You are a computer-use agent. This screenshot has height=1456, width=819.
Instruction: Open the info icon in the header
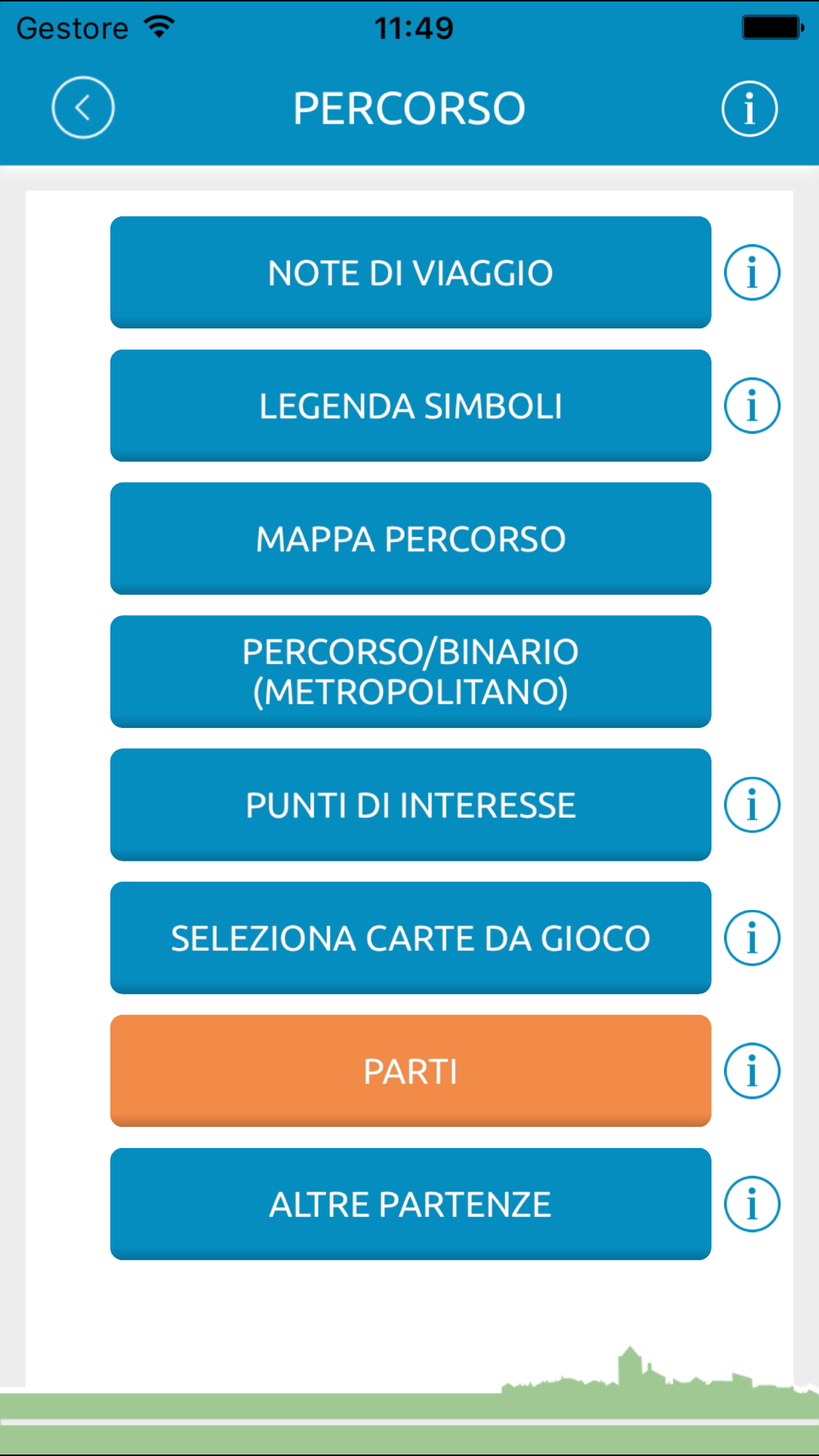(749, 108)
